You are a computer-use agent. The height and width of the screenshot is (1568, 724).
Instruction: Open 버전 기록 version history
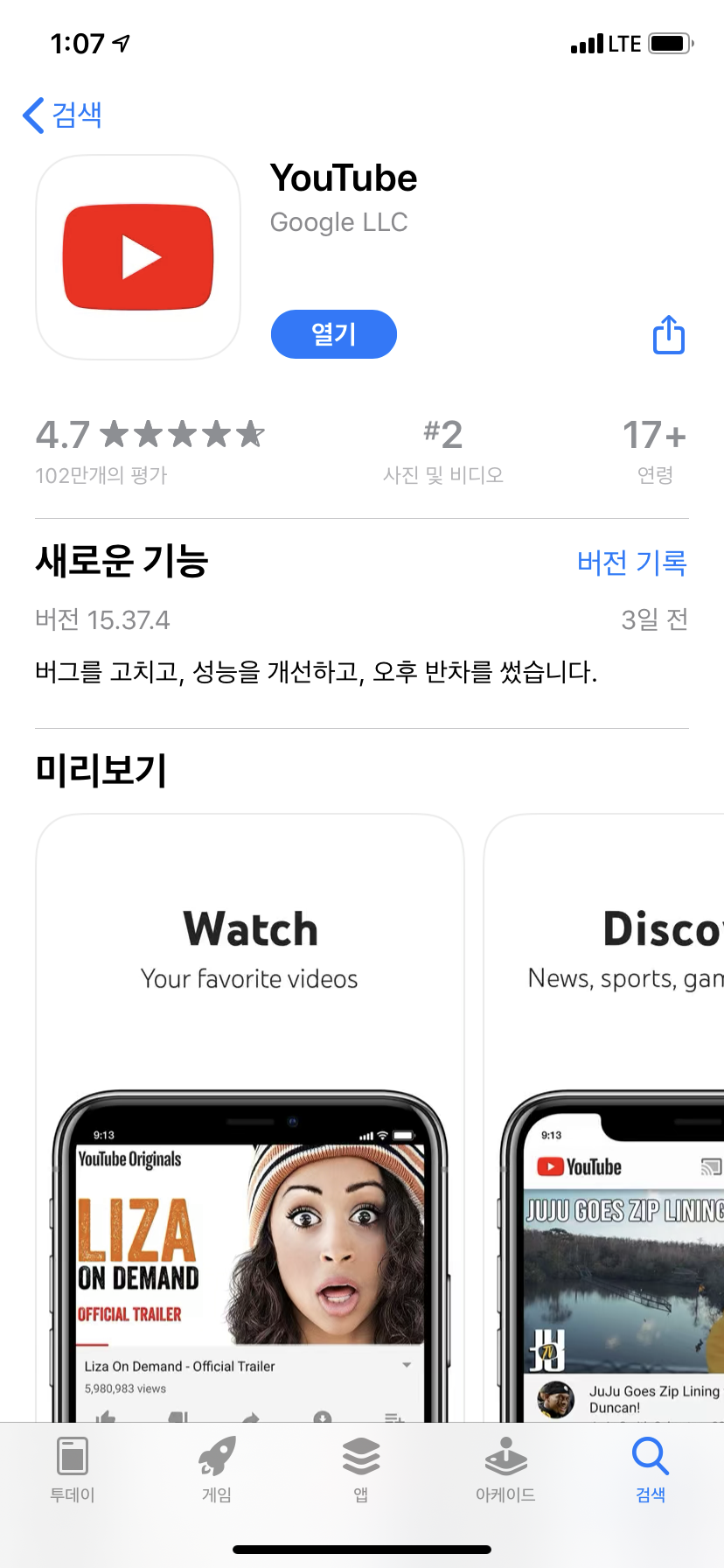[x=632, y=562]
